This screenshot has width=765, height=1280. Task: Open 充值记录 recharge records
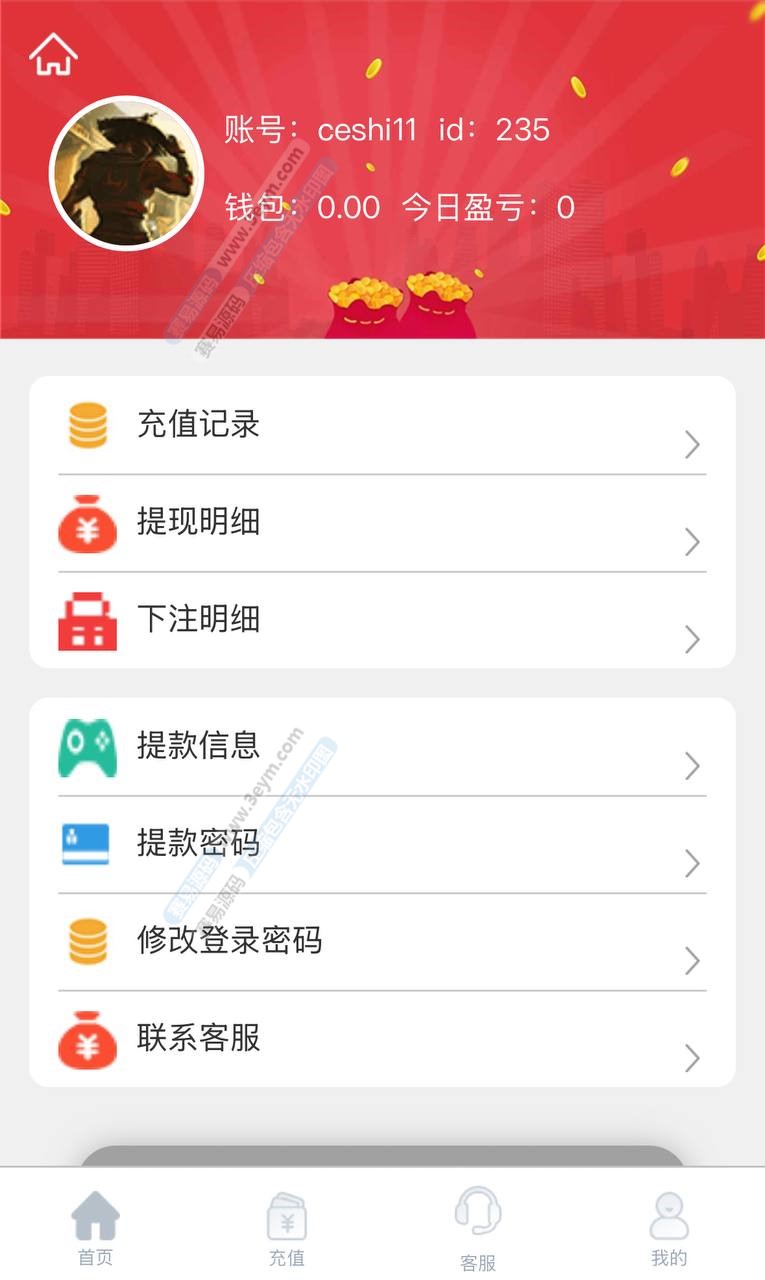382,426
